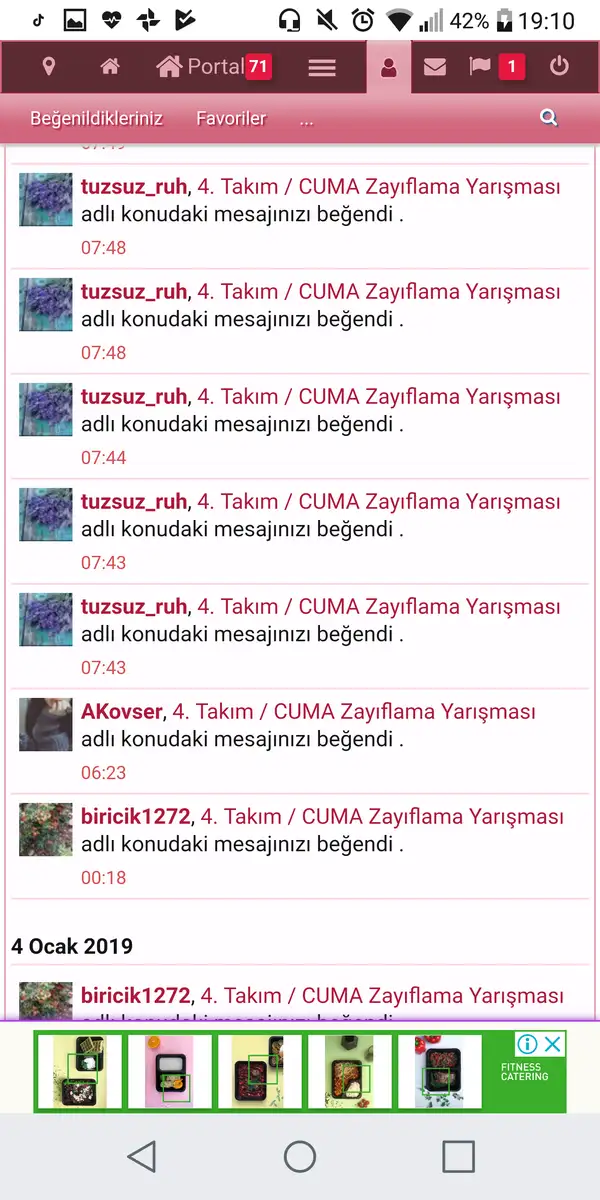Open the Fitness Catering ad banner

[x=300, y=1071]
